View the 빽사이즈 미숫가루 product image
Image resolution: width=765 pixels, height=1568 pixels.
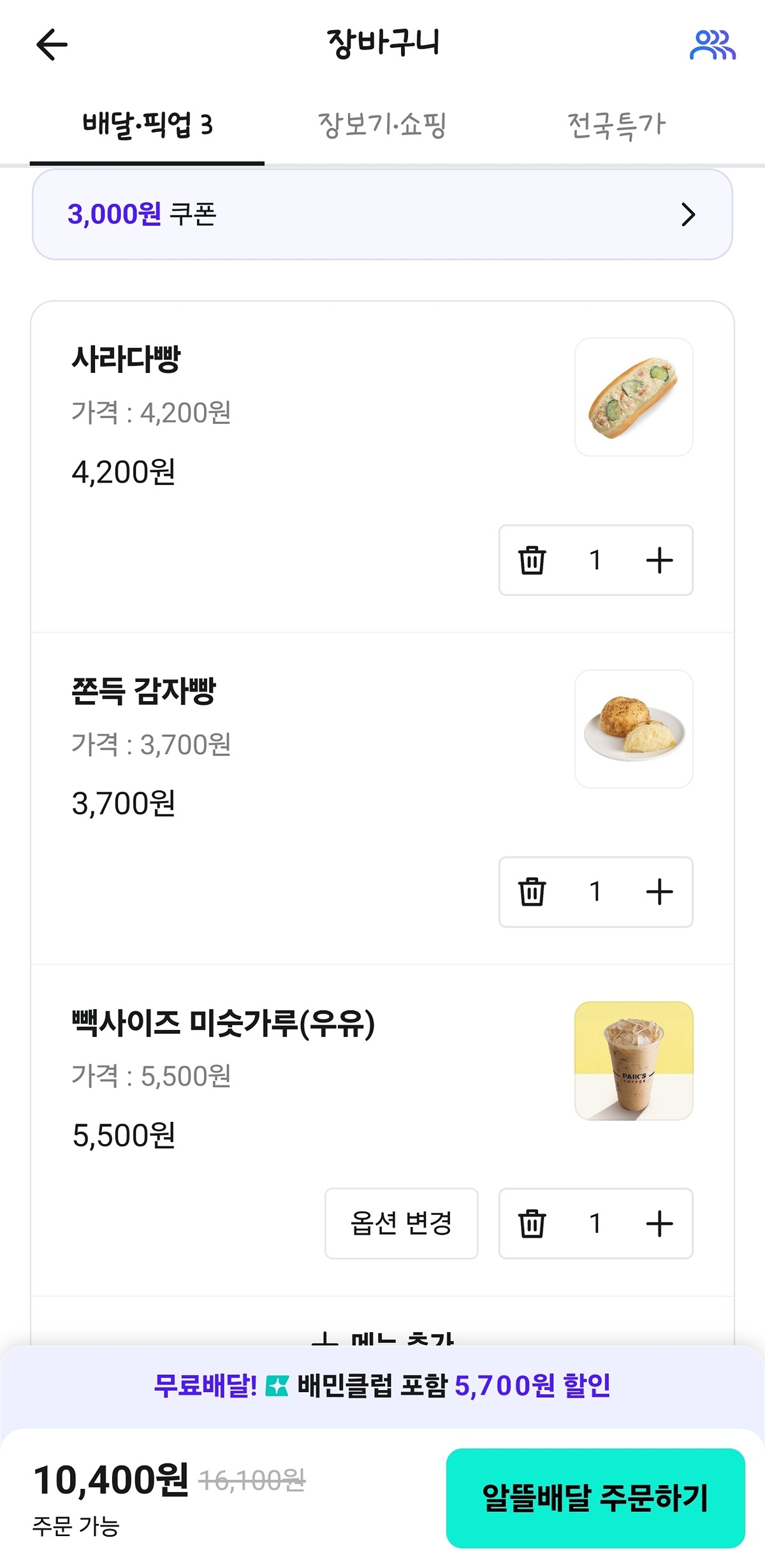[x=634, y=1061]
